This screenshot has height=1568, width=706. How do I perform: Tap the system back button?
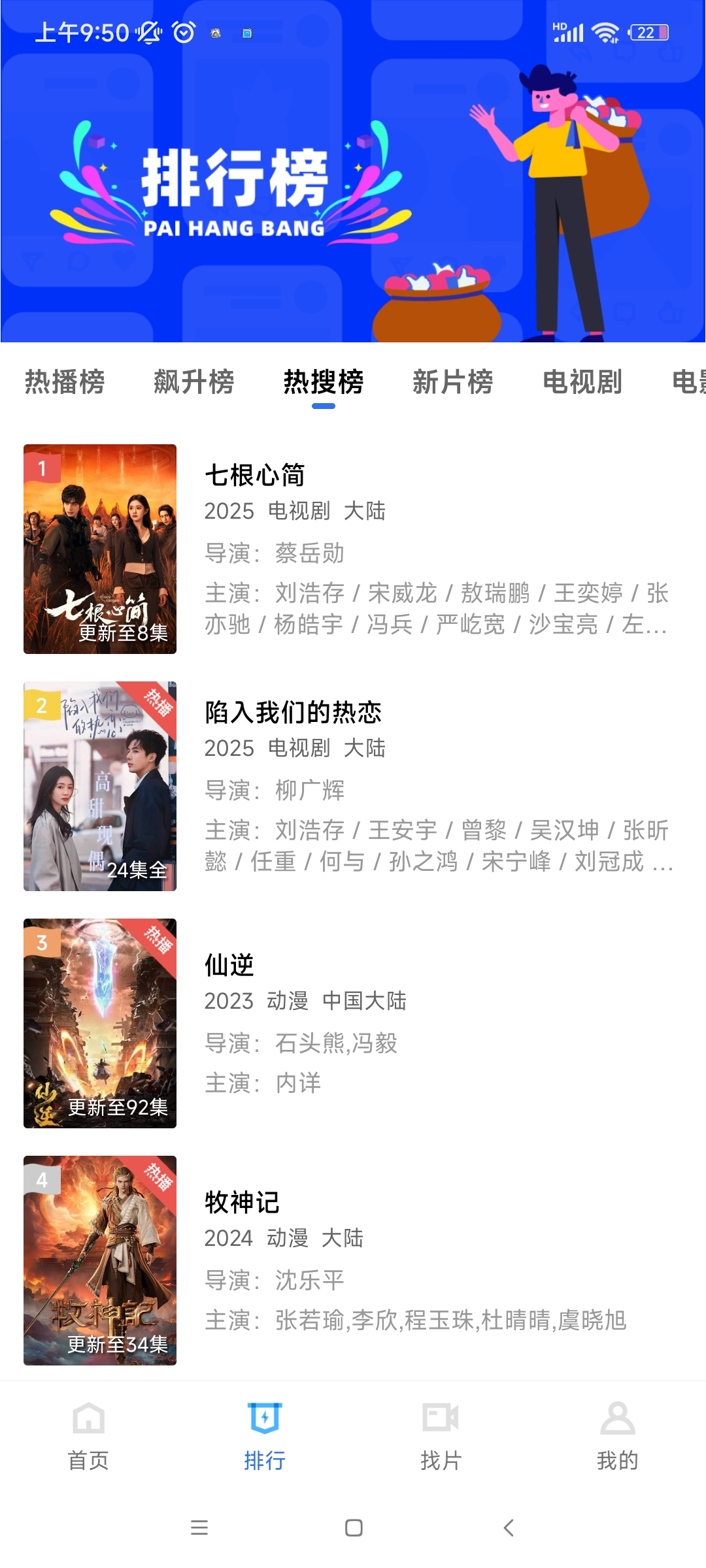(x=509, y=1527)
